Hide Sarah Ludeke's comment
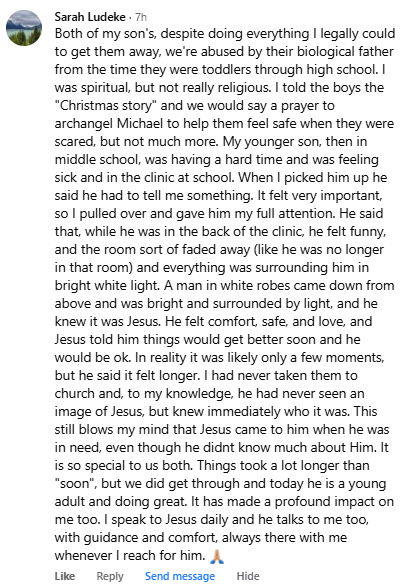Screen dimensions: 420x586 [248, 576]
